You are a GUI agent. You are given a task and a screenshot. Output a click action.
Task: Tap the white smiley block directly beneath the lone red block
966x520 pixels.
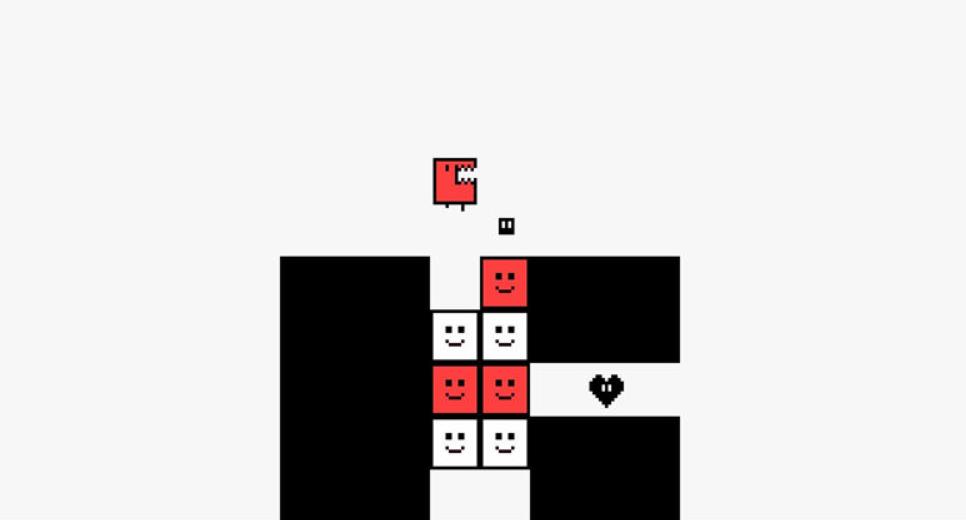click(x=505, y=336)
